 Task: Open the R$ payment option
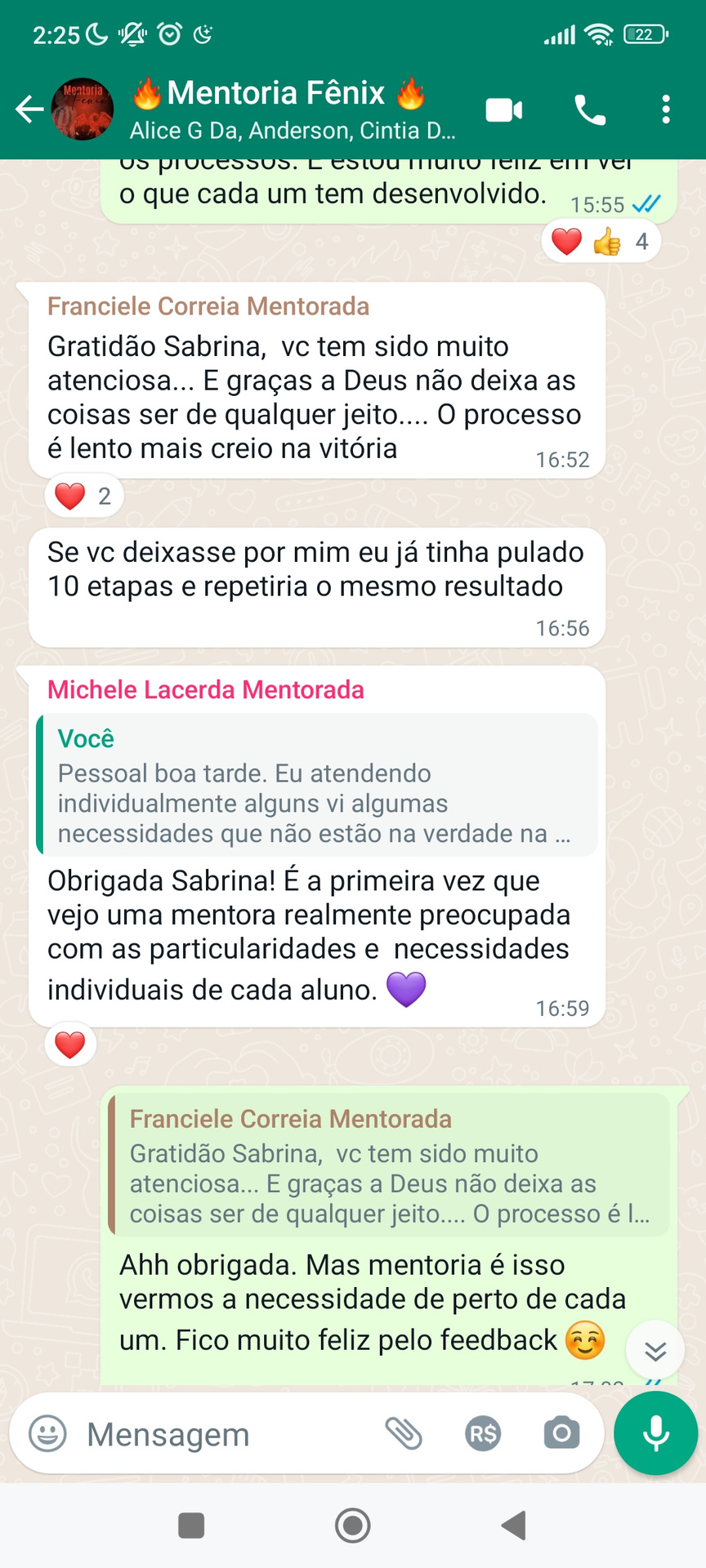[483, 1433]
